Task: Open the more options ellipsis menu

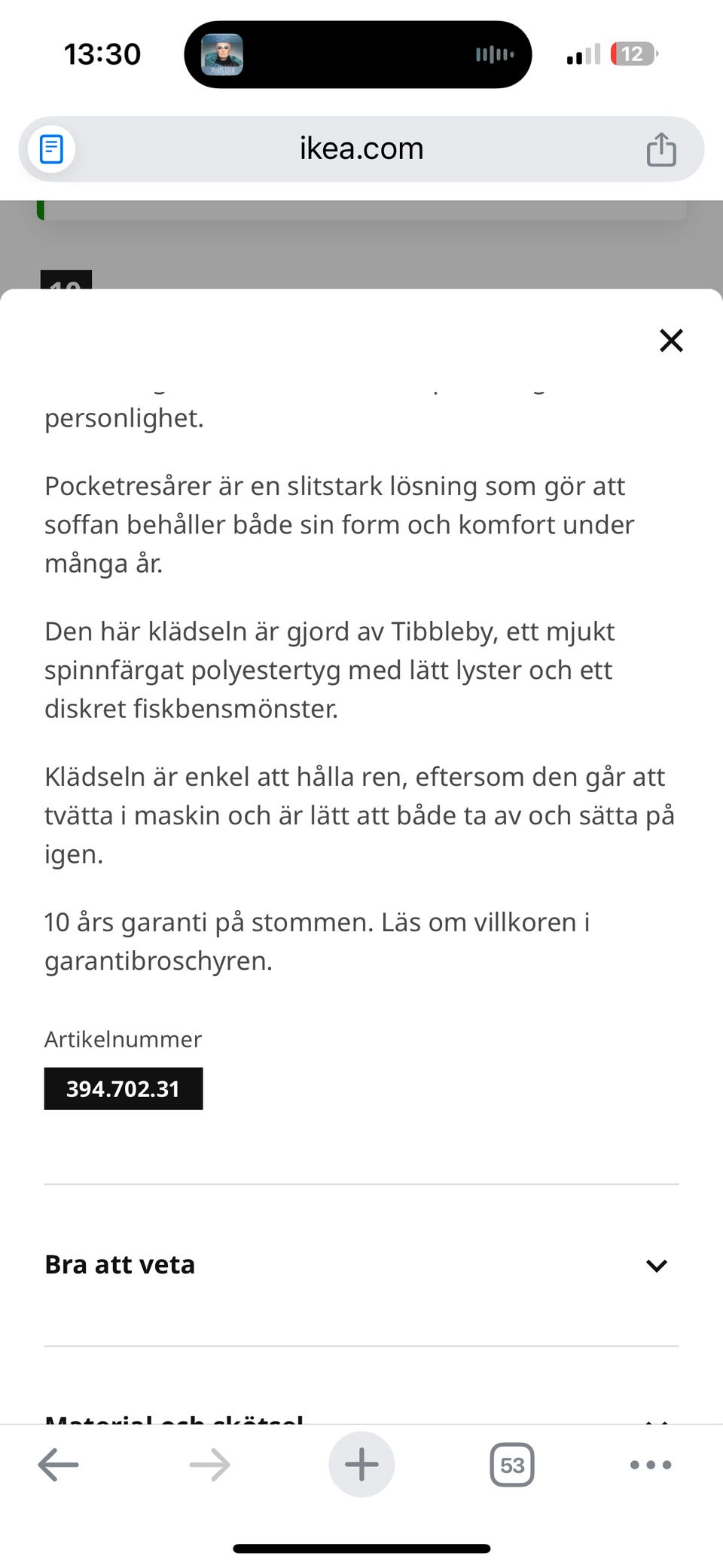Action: [649, 1465]
